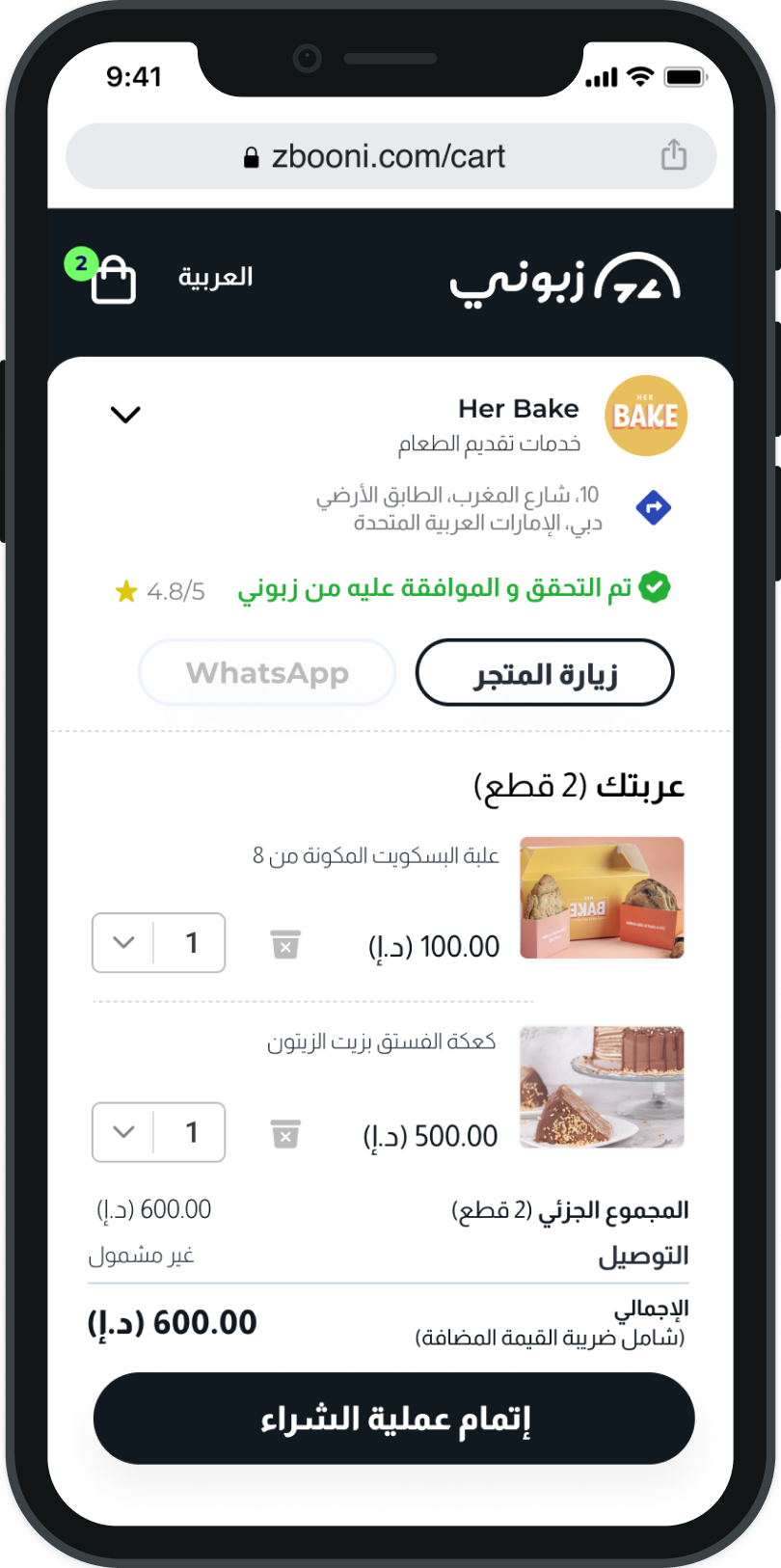
Task: Tap the blue directions icon near the address
Action: (x=654, y=507)
